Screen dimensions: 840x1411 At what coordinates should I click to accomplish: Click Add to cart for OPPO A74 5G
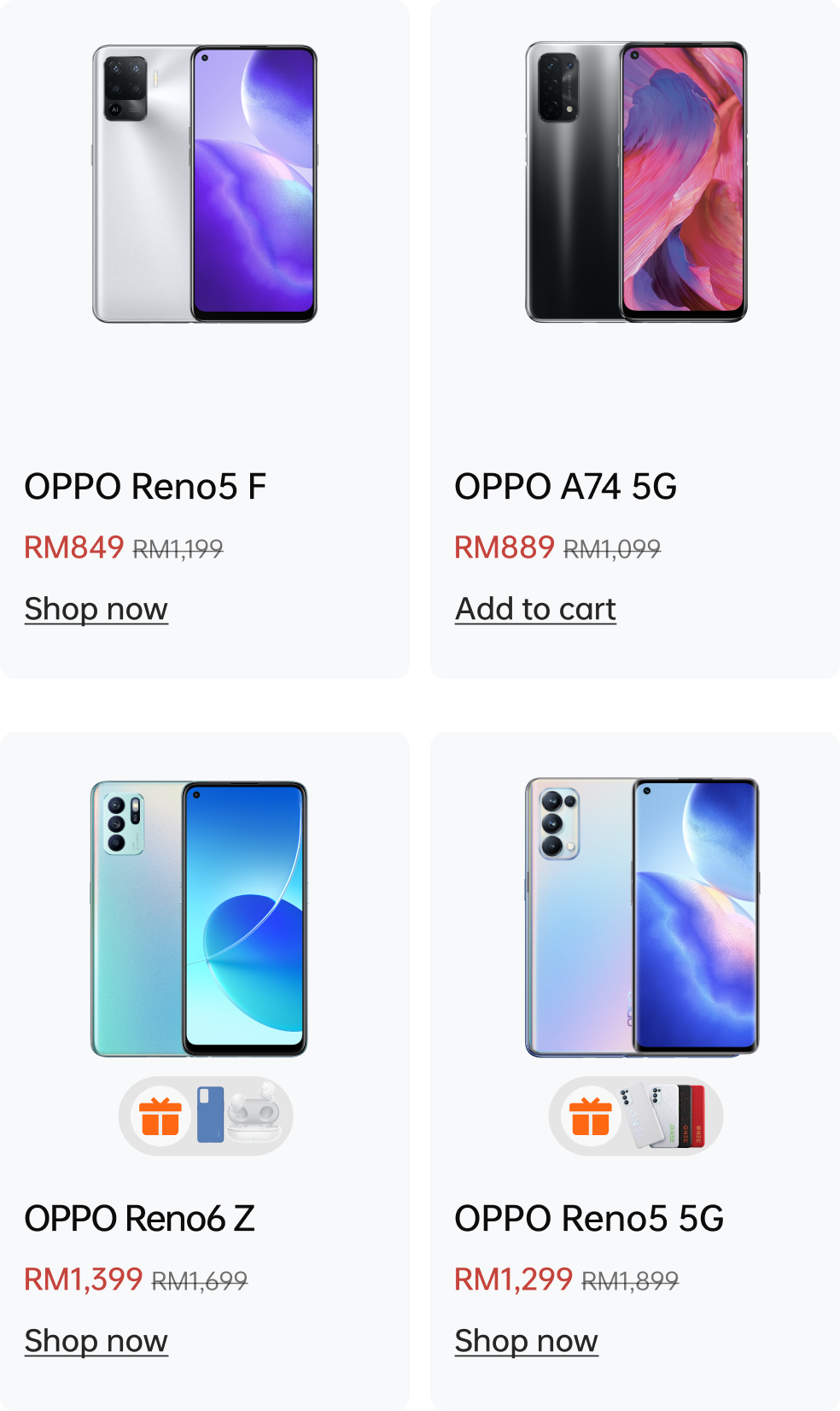click(x=534, y=608)
